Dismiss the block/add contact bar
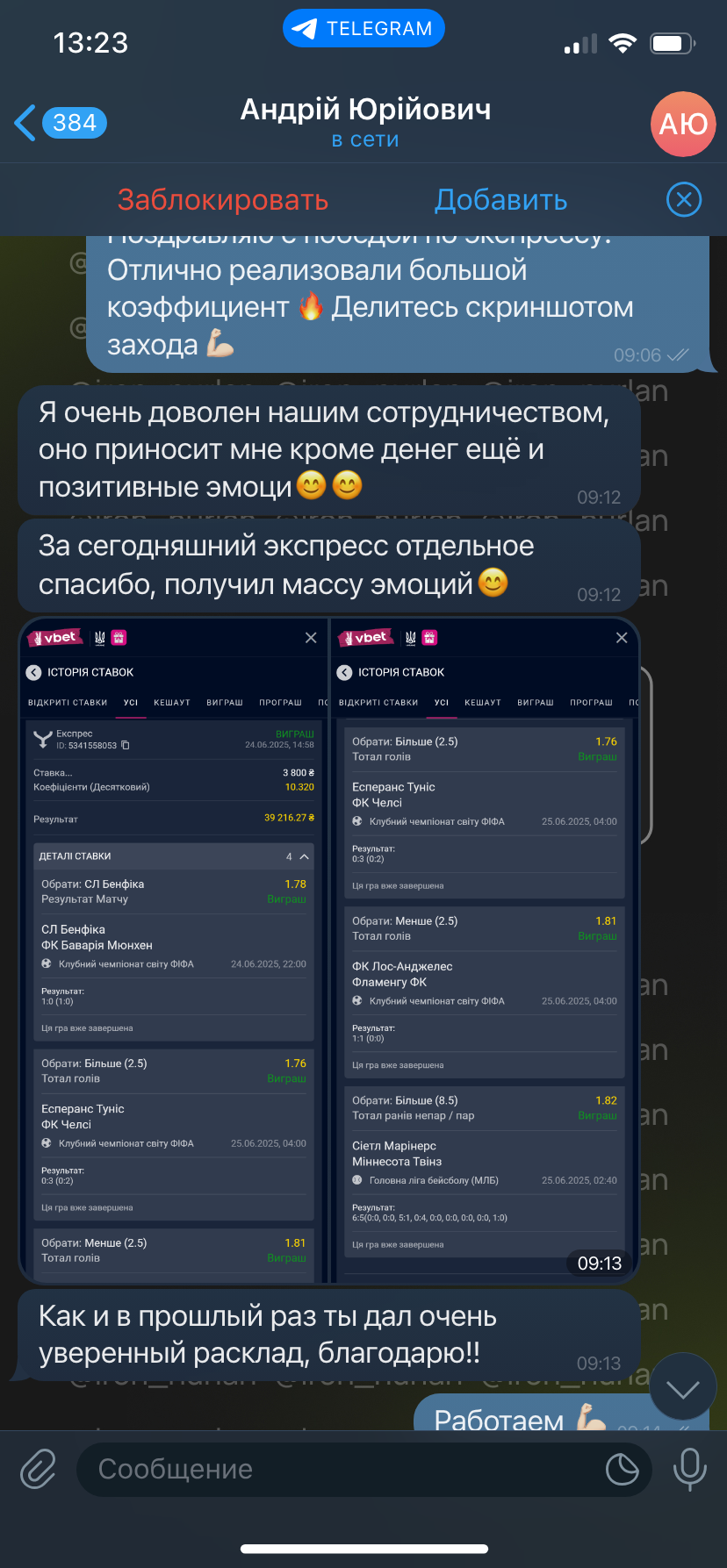727x1568 pixels. (684, 200)
